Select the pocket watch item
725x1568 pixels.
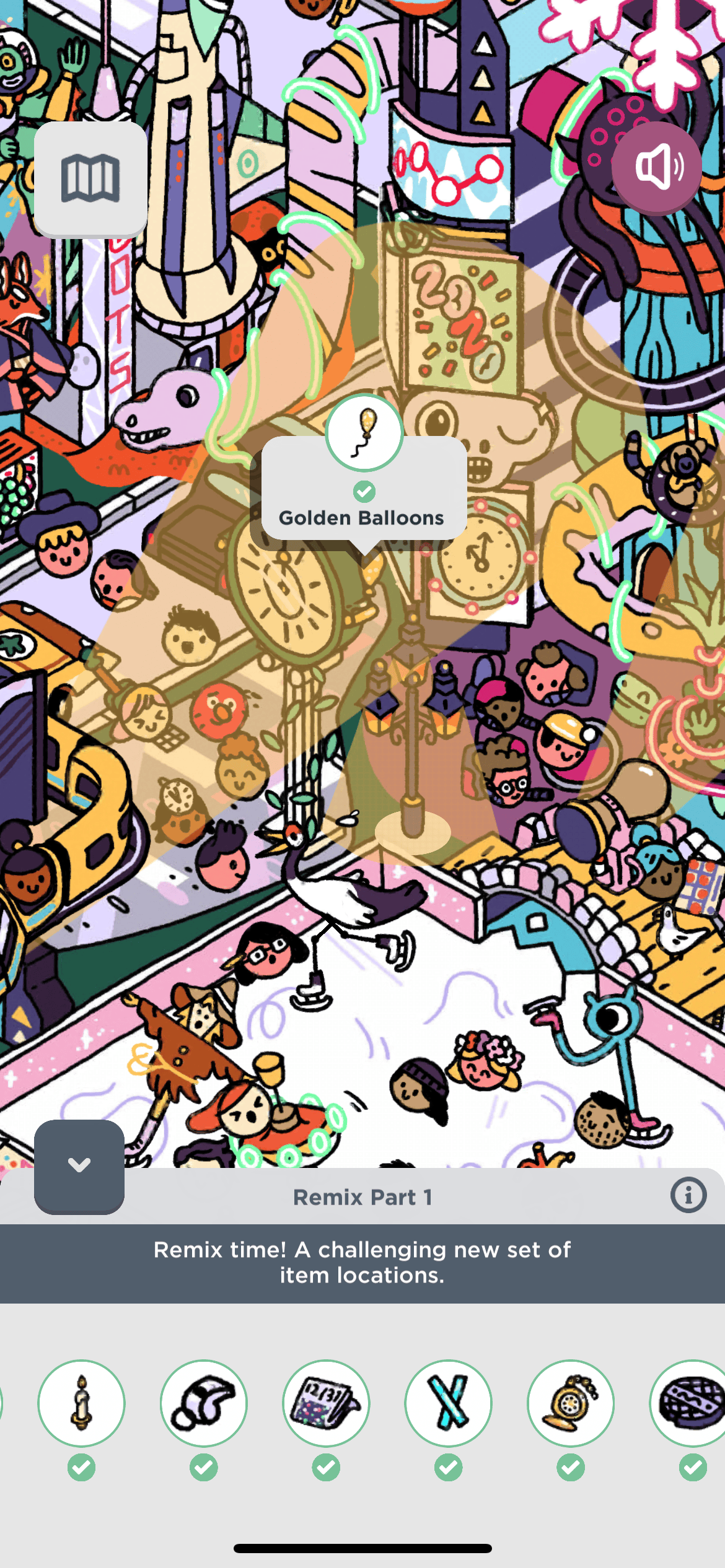(x=571, y=1403)
